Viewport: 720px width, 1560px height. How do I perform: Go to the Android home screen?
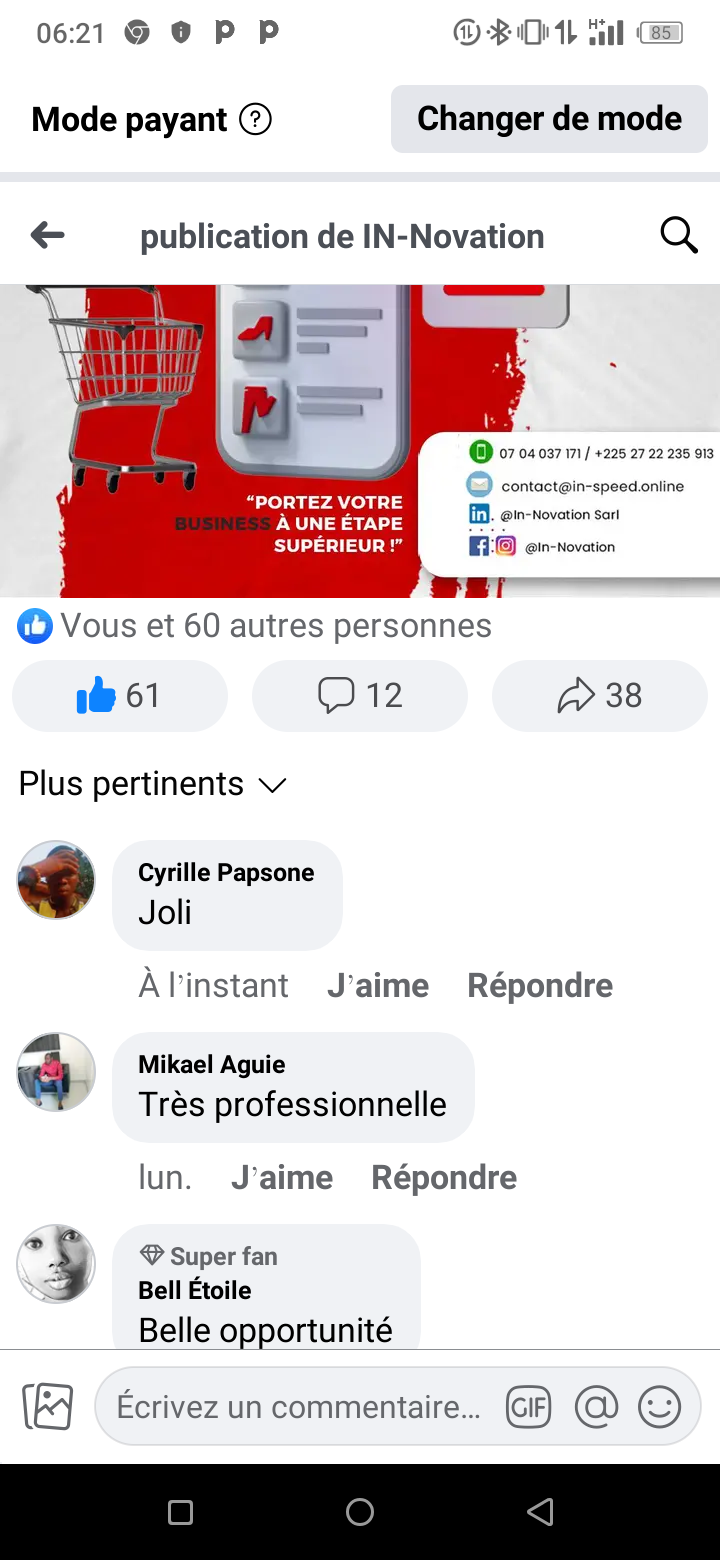(x=360, y=1512)
